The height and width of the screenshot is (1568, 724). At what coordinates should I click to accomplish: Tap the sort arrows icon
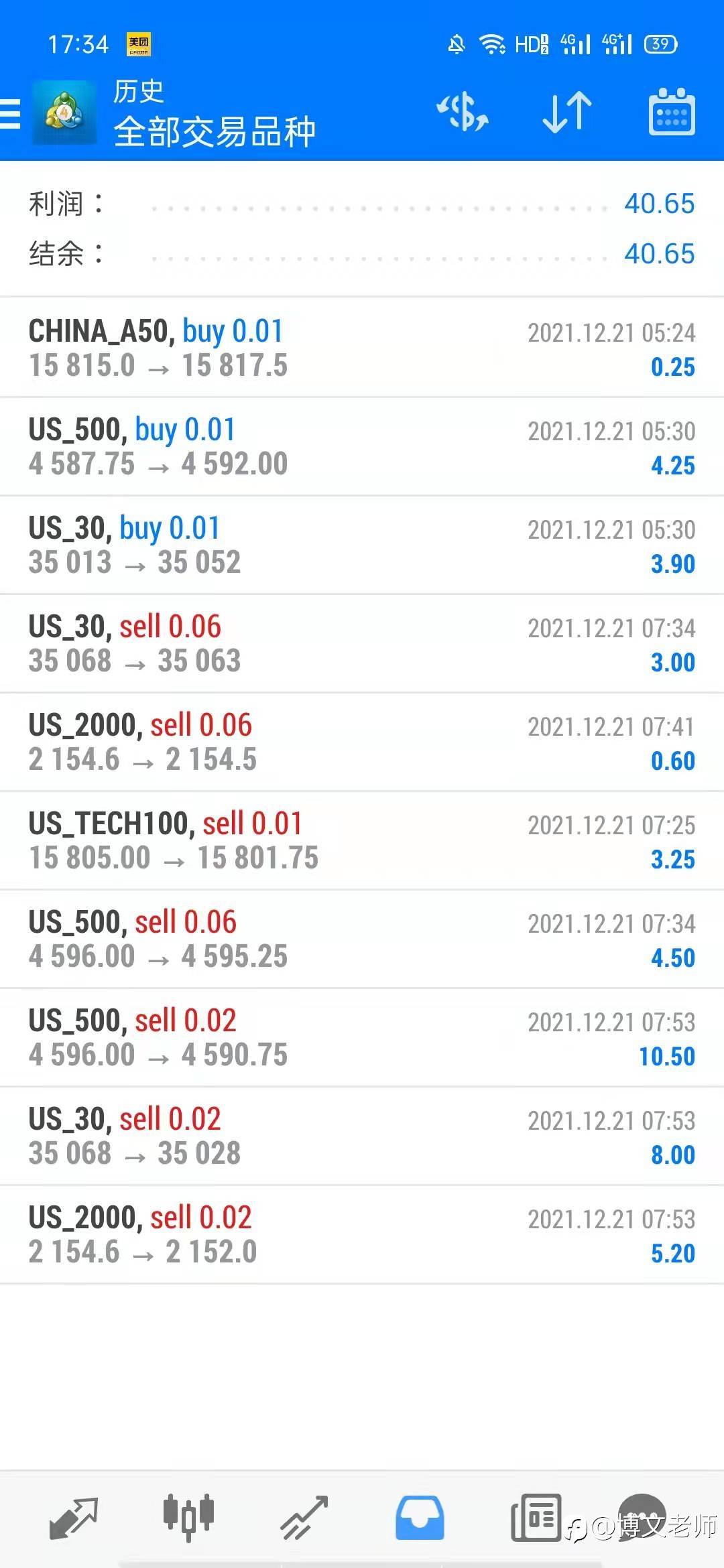pyautogui.click(x=567, y=112)
